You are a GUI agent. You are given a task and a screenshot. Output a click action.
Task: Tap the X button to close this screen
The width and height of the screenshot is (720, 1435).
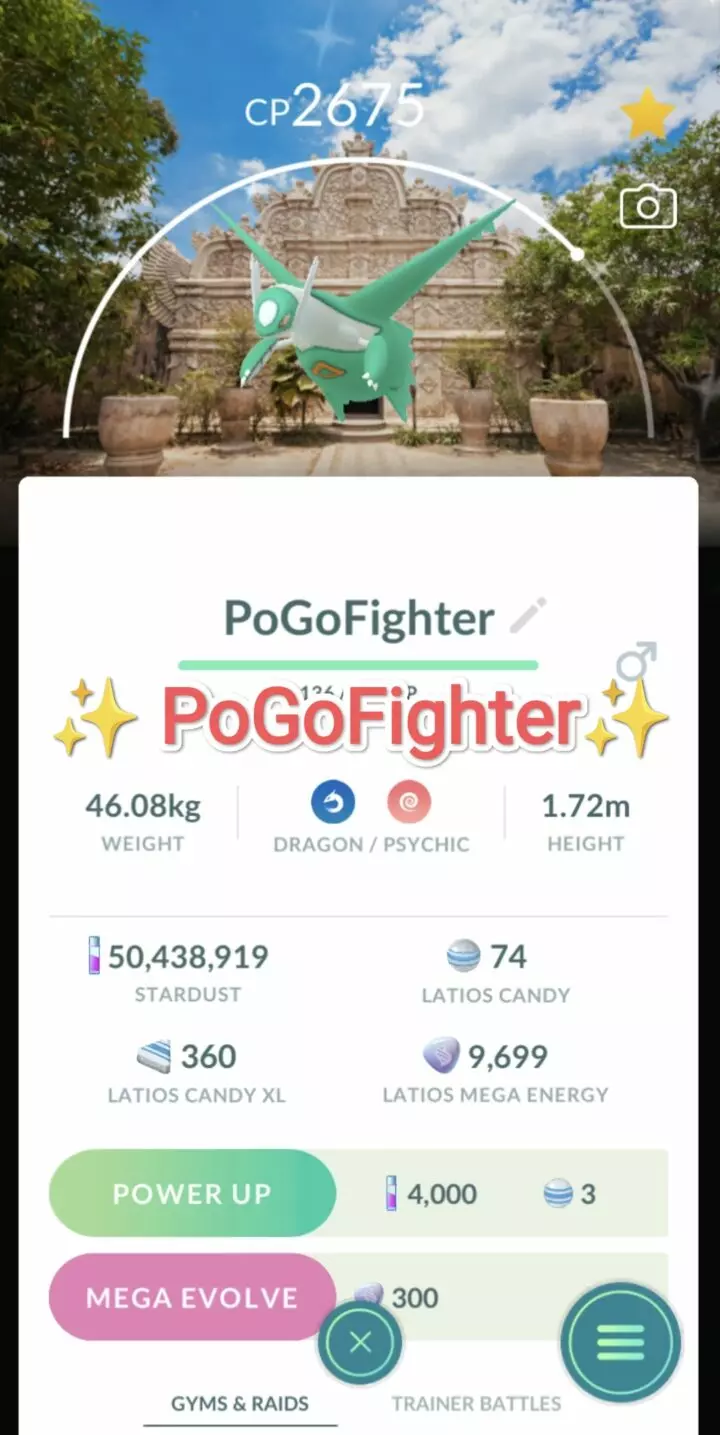click(x=361, y=1343)
